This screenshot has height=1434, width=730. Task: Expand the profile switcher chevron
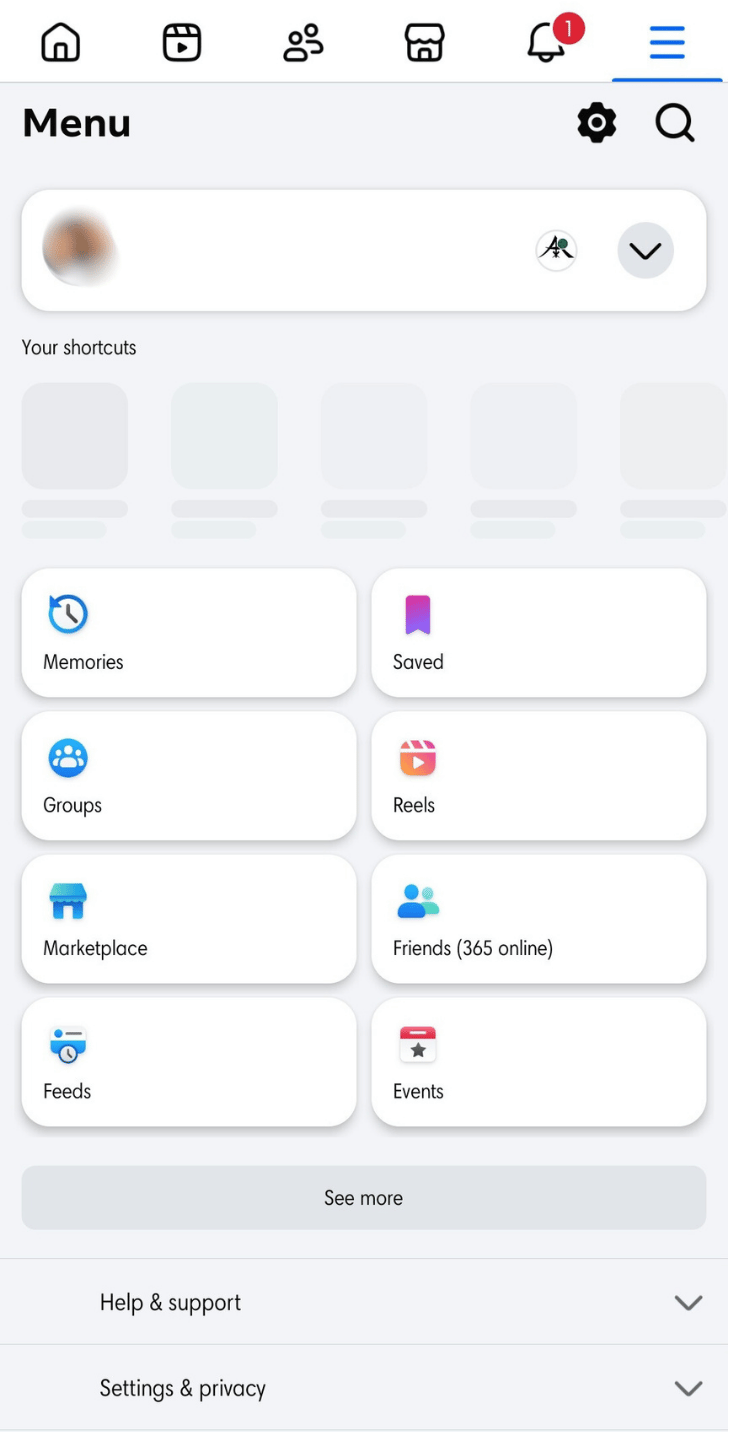645,250
